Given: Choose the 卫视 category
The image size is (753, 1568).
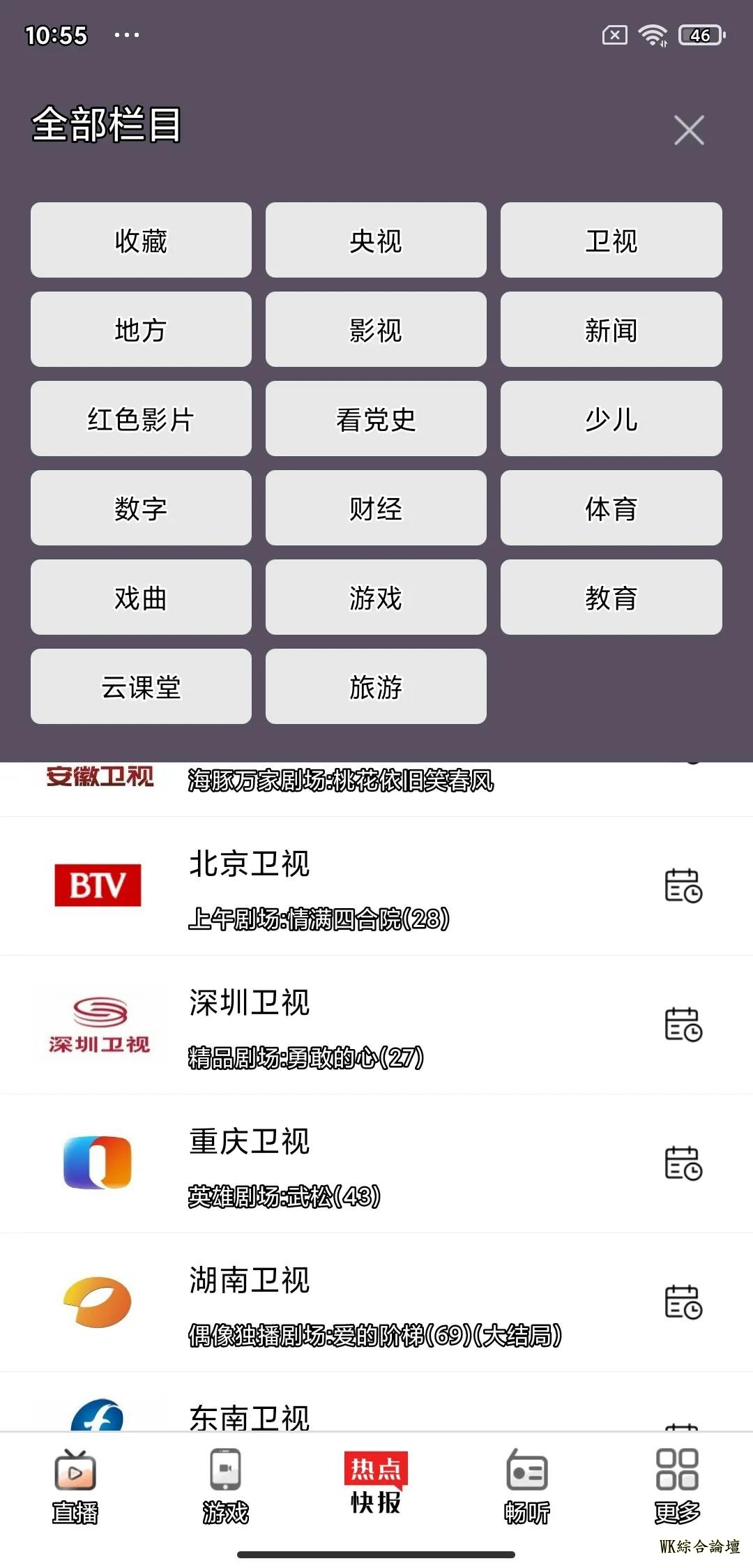Looking at the screenshot, I should (611, 241).
